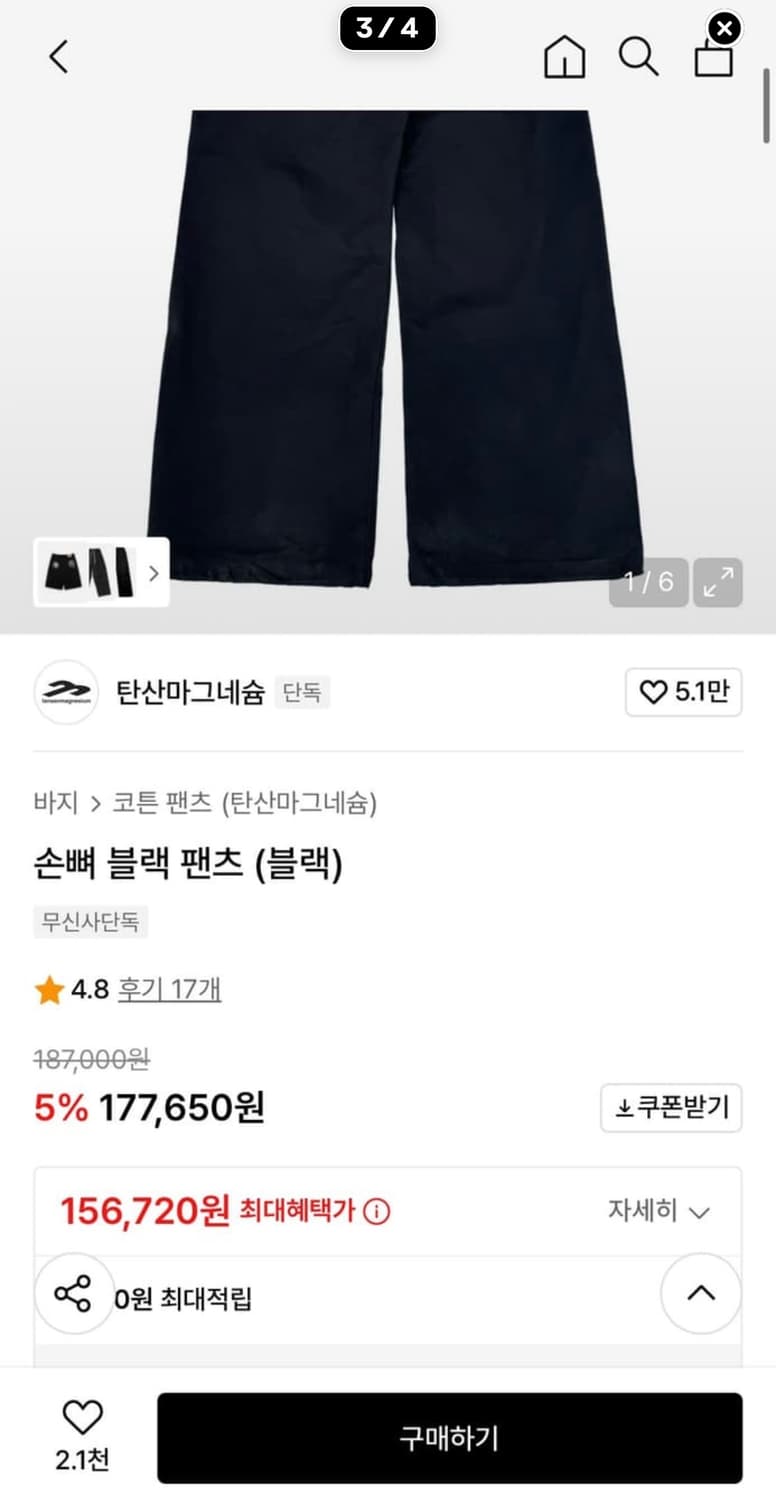
Task: Open the 17 reviews page
Action: (x=170, y=989)
